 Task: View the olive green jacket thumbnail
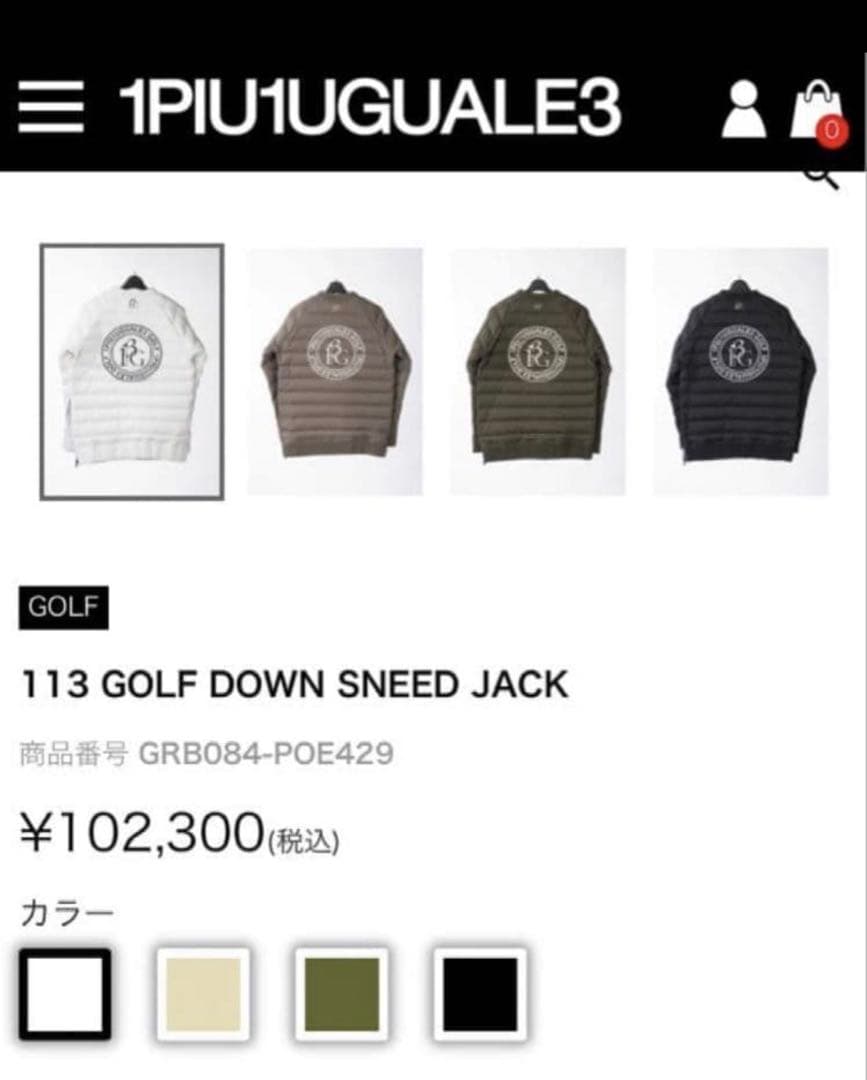click(x=538, y=371)
